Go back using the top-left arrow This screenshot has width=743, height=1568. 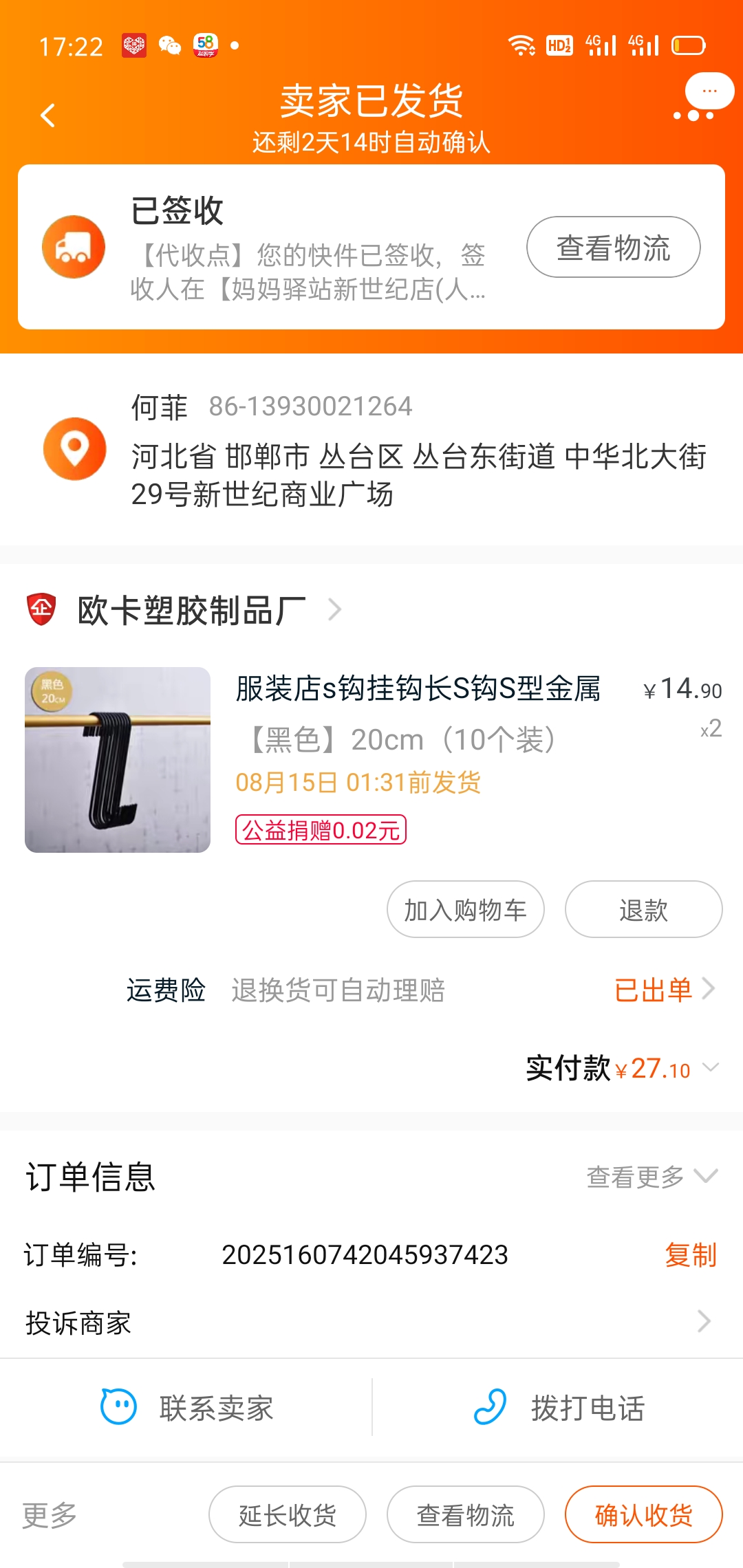tap(47, 116)
